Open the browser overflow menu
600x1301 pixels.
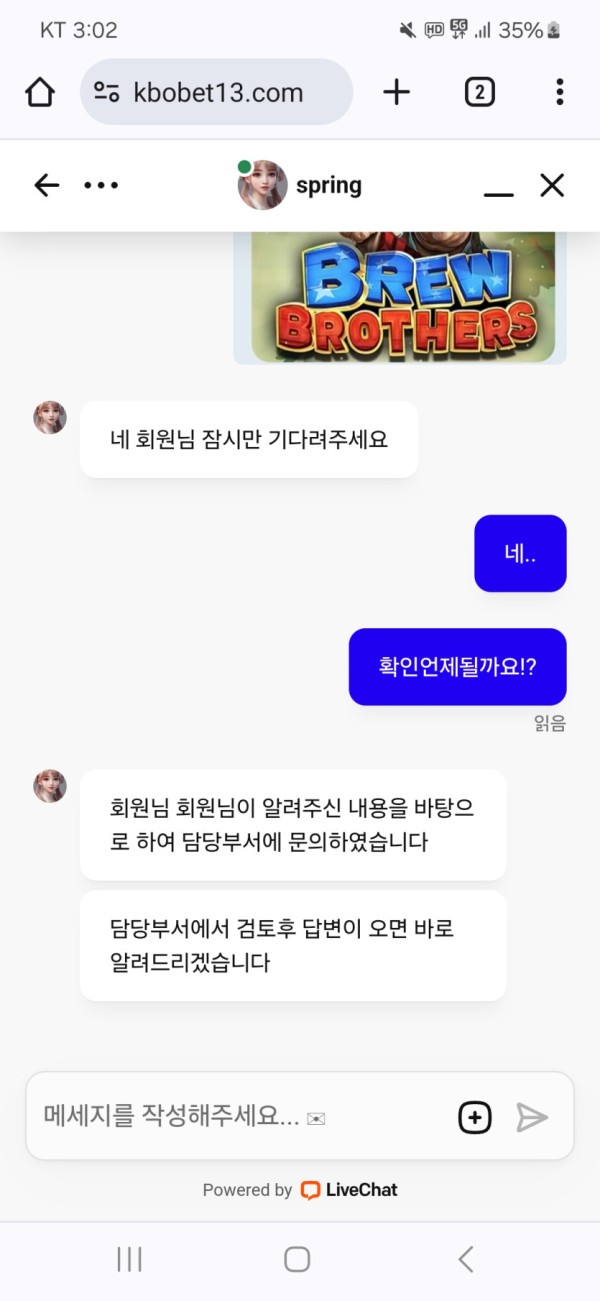pos(559,92)
